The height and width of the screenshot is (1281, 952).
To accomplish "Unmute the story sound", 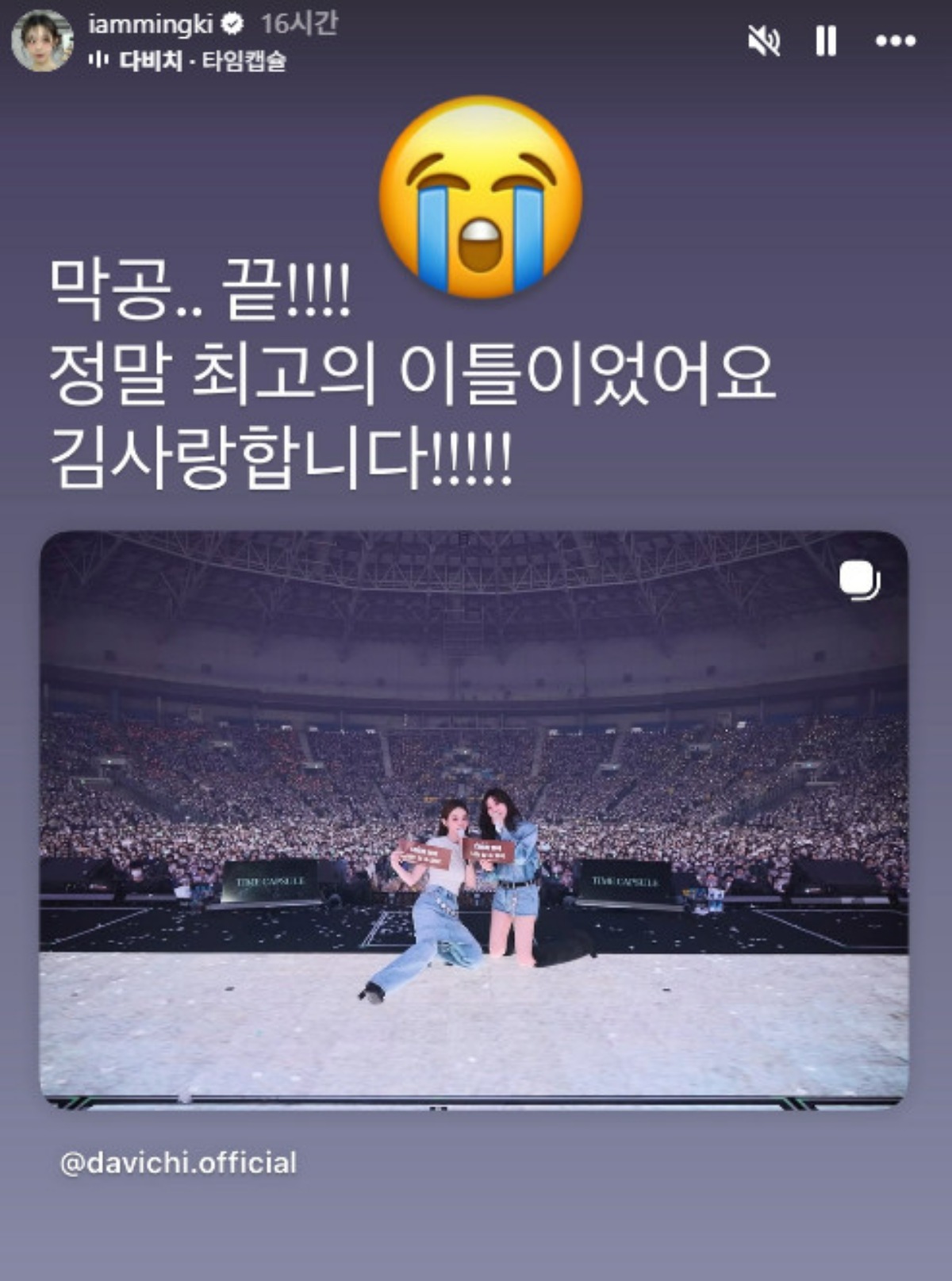I will (764, 40).
